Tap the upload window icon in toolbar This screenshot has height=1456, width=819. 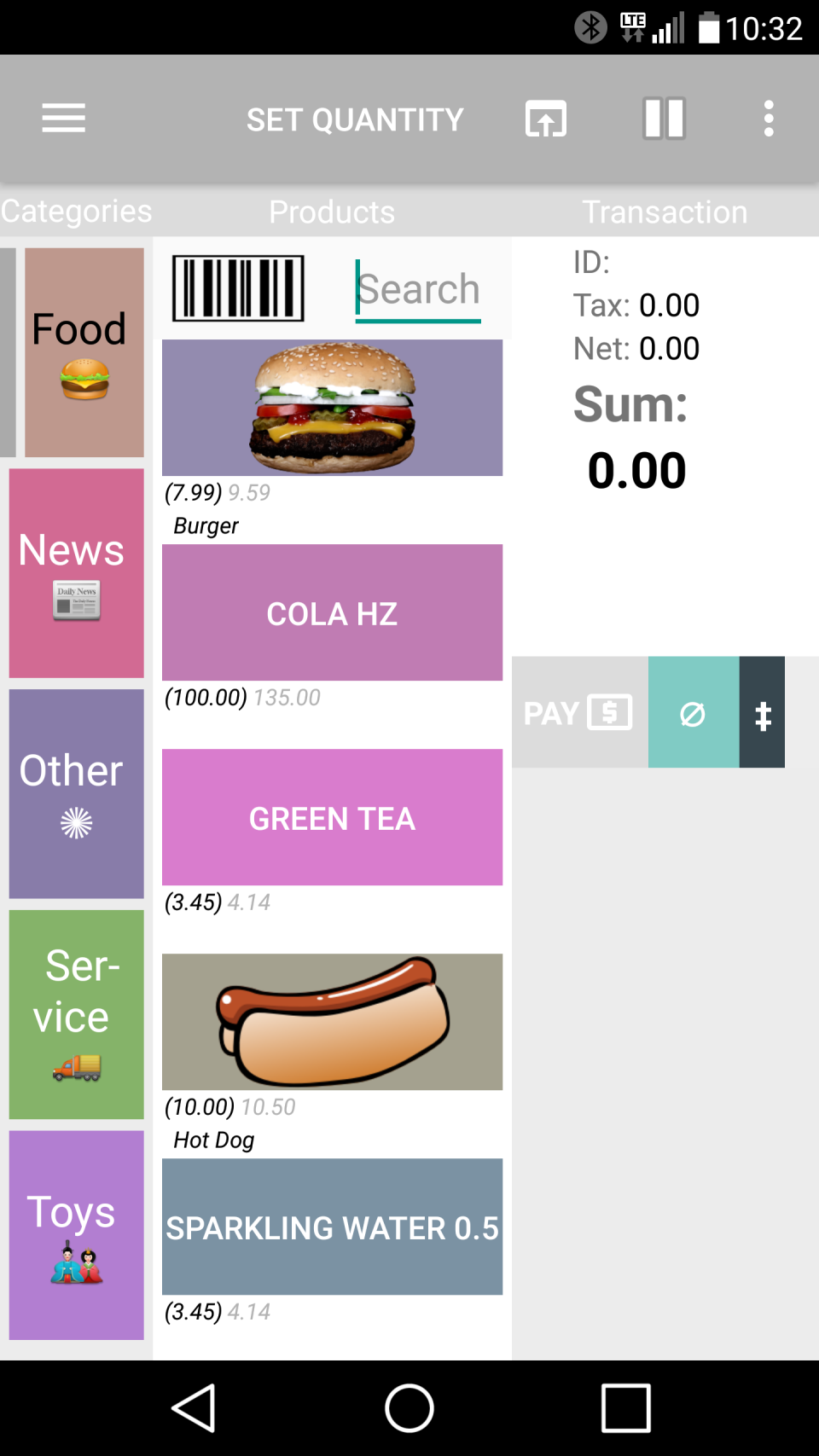point(545,119)
